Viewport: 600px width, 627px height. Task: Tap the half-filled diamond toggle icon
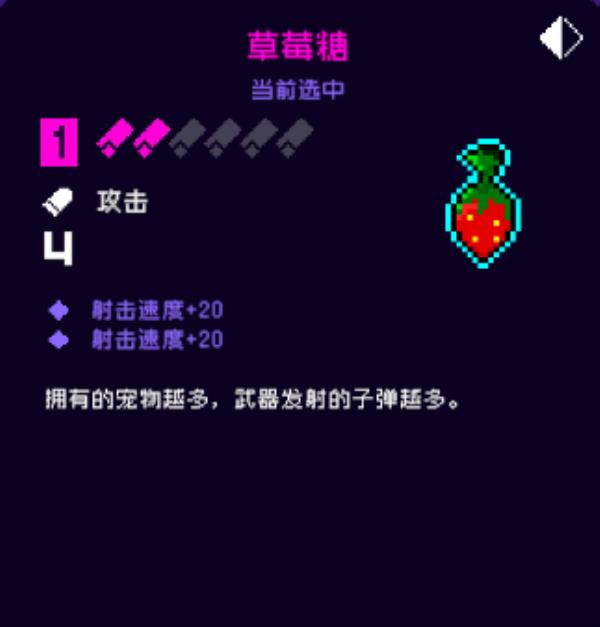coord(561,38)
